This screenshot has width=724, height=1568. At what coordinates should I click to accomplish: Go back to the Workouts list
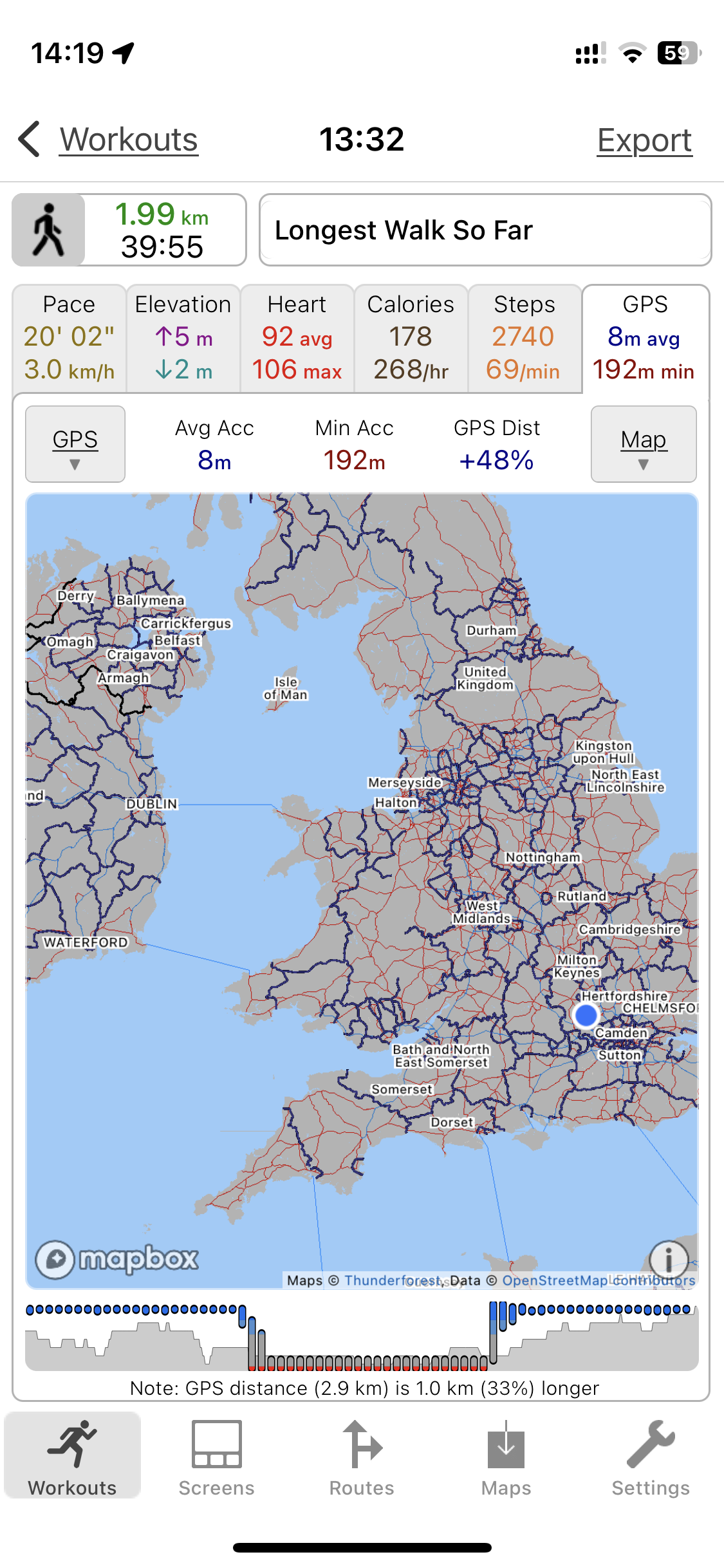(x=109, y=140)
